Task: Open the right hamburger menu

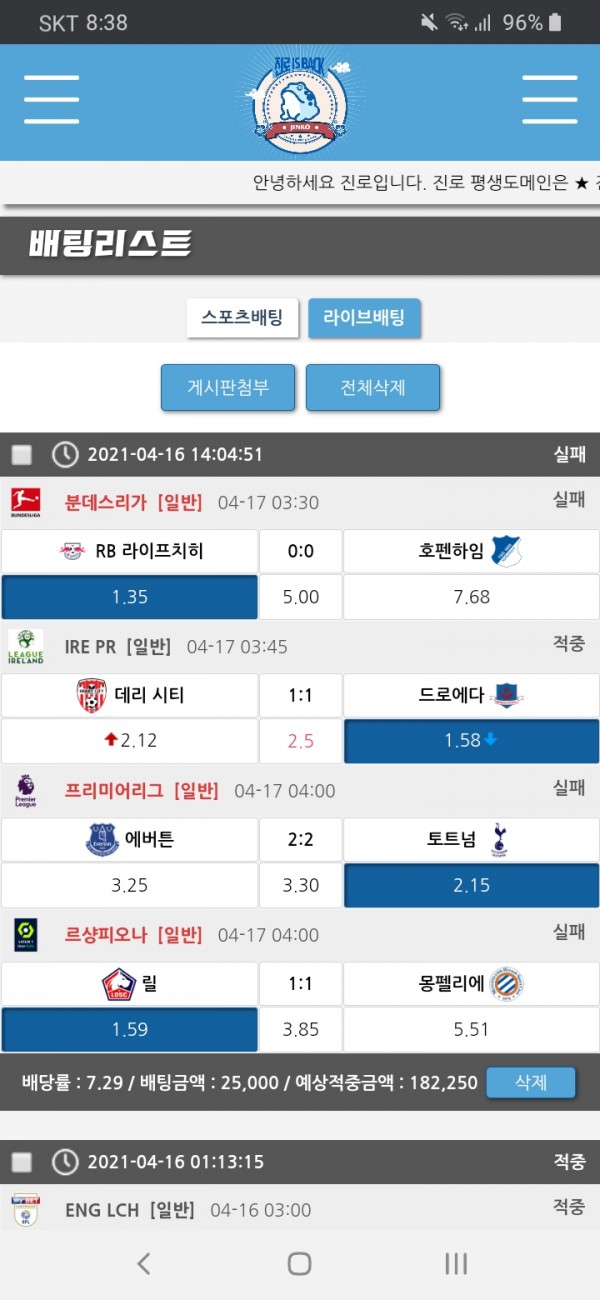Action: (549, 99)
